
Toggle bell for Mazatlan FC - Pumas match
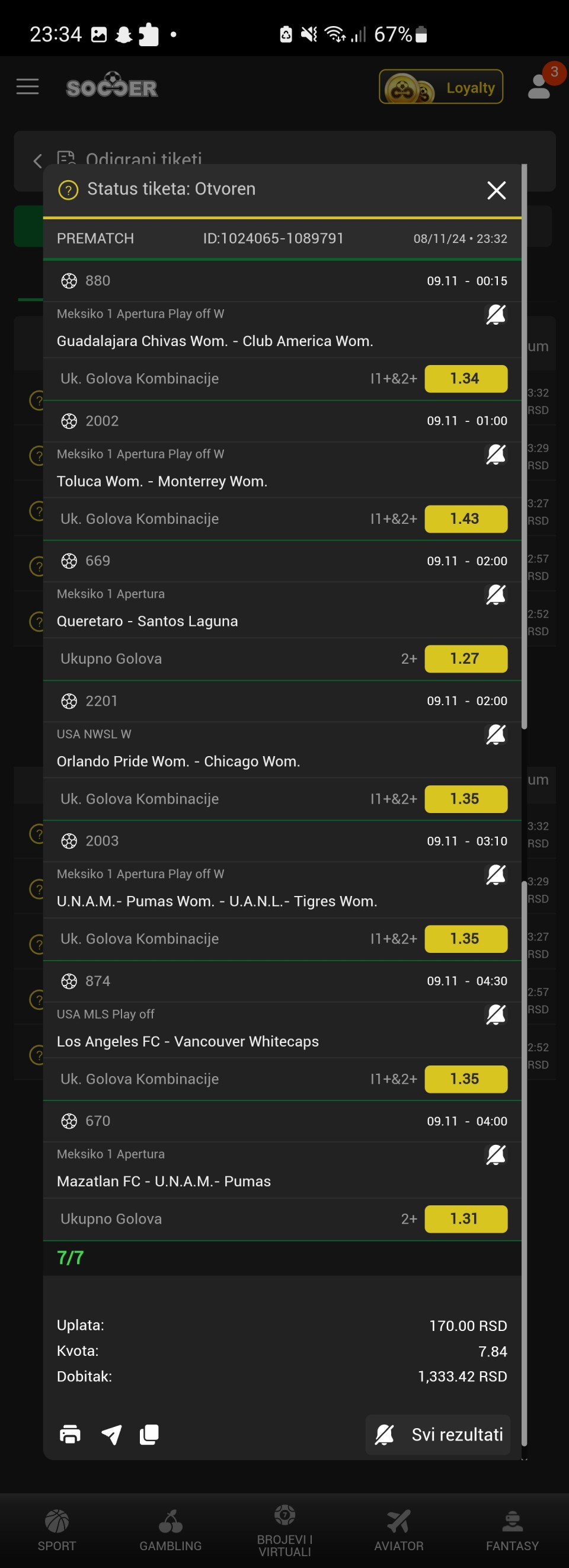point(496,1155)
